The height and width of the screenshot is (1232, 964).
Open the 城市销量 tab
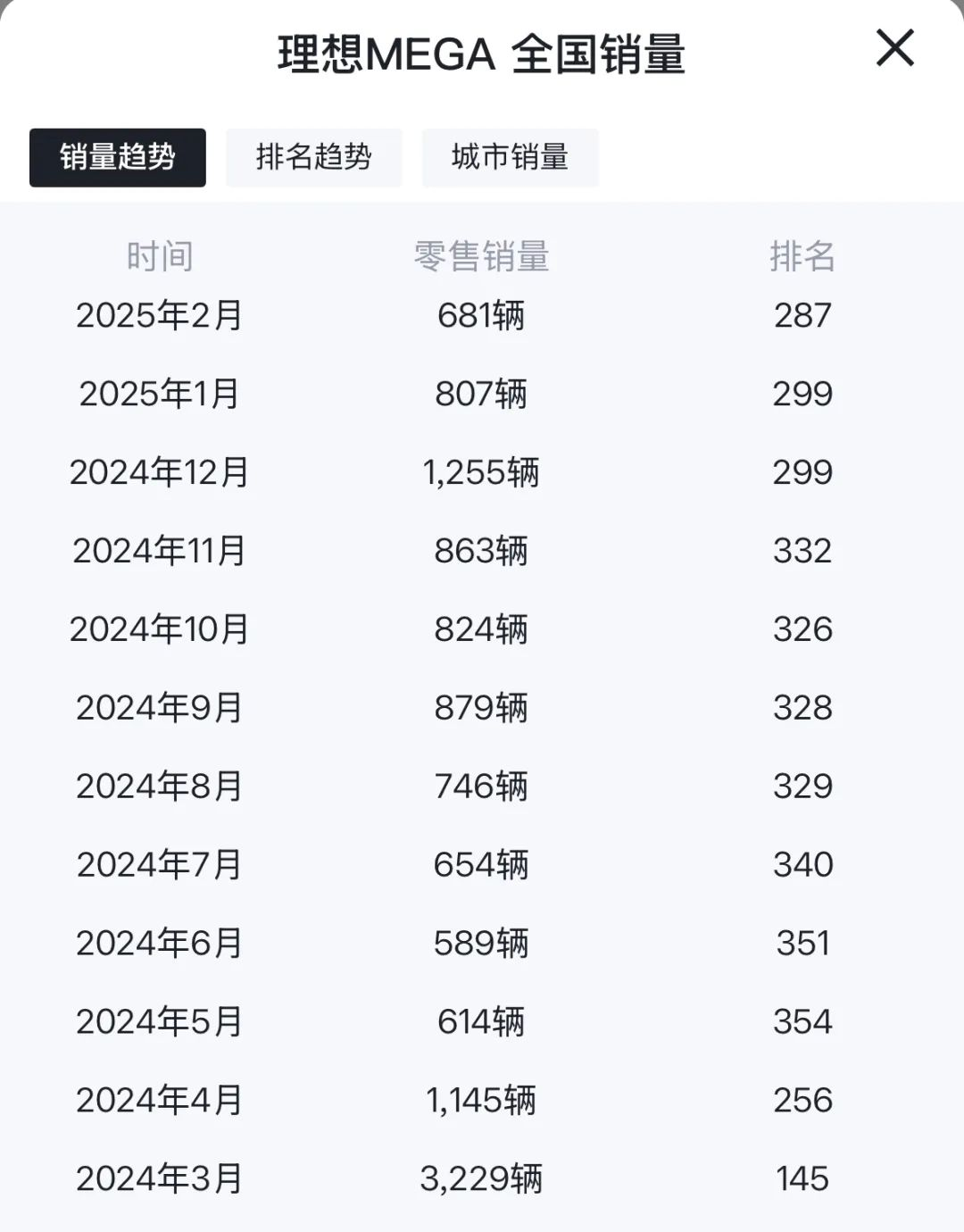point(510,158)
